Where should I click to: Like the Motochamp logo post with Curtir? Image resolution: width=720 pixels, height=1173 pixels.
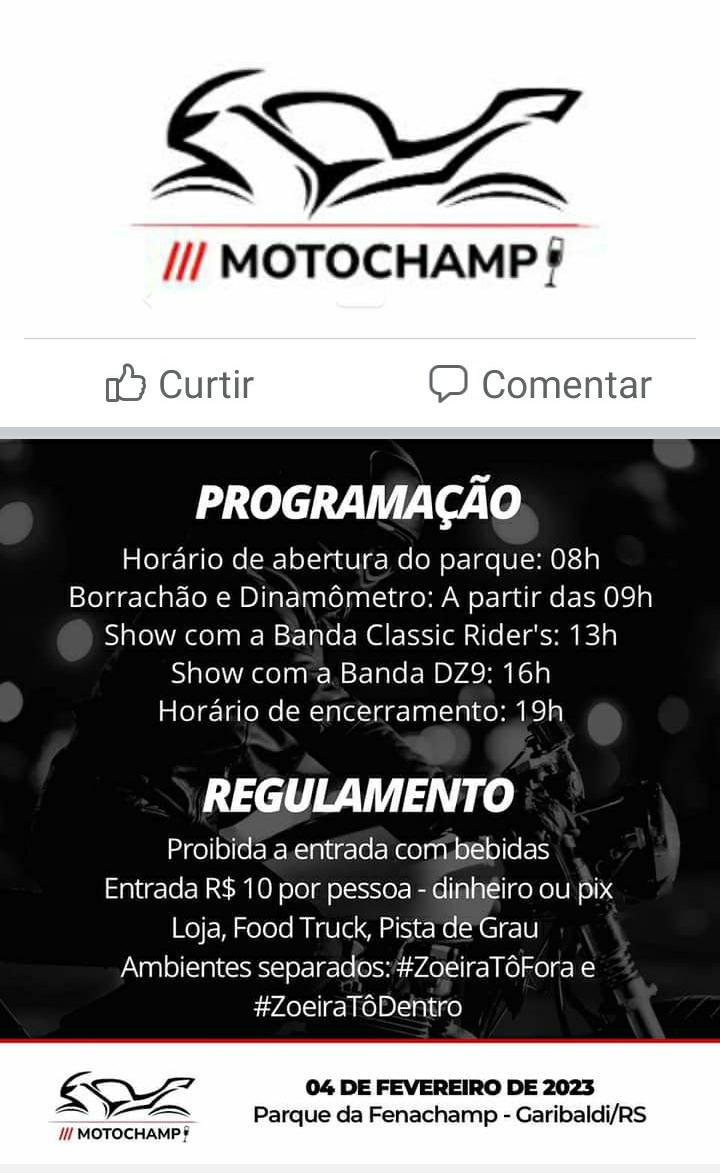[x=180, y=384]
